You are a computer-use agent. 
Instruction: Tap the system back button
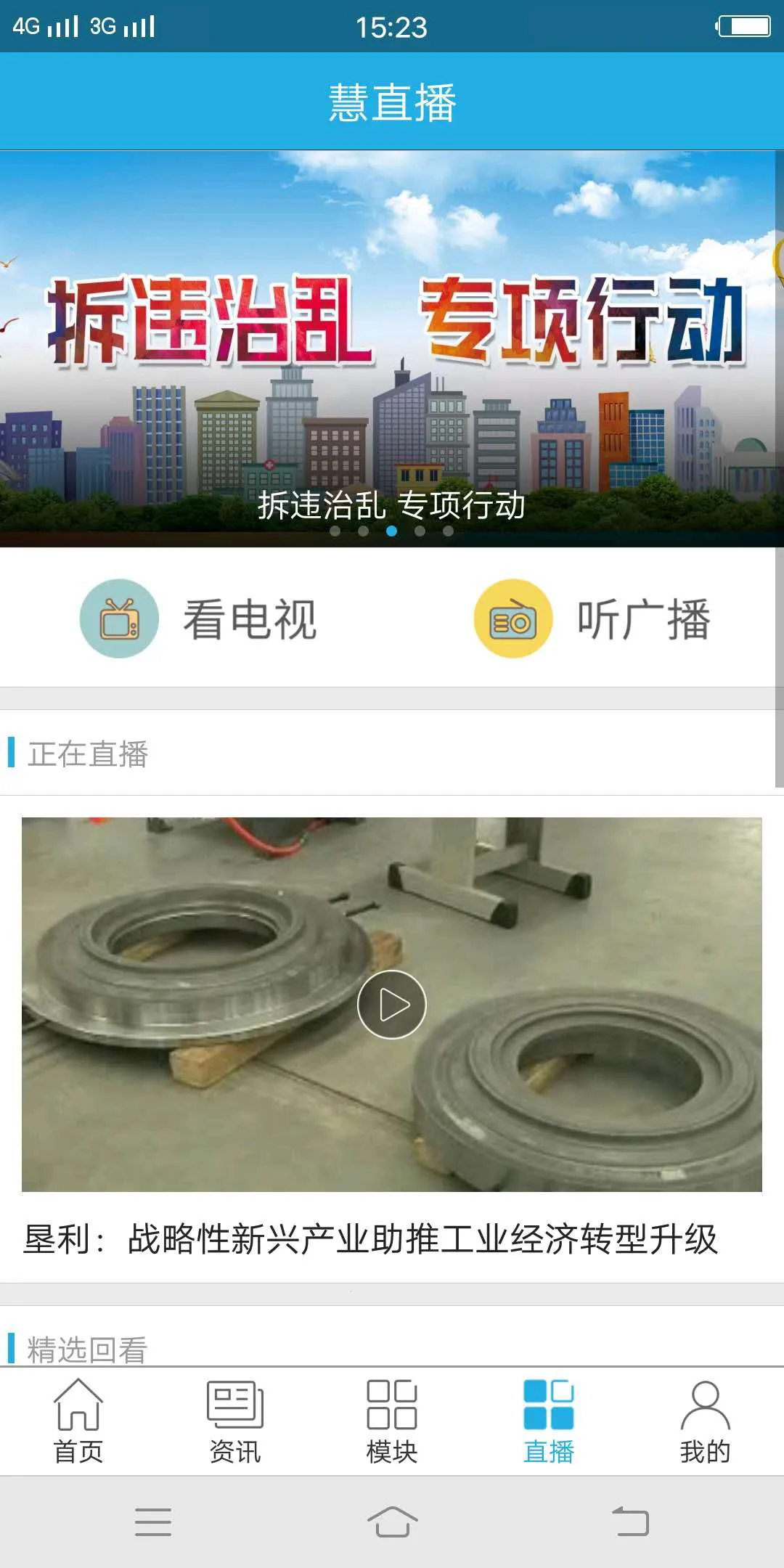(x=630, y=1522)
